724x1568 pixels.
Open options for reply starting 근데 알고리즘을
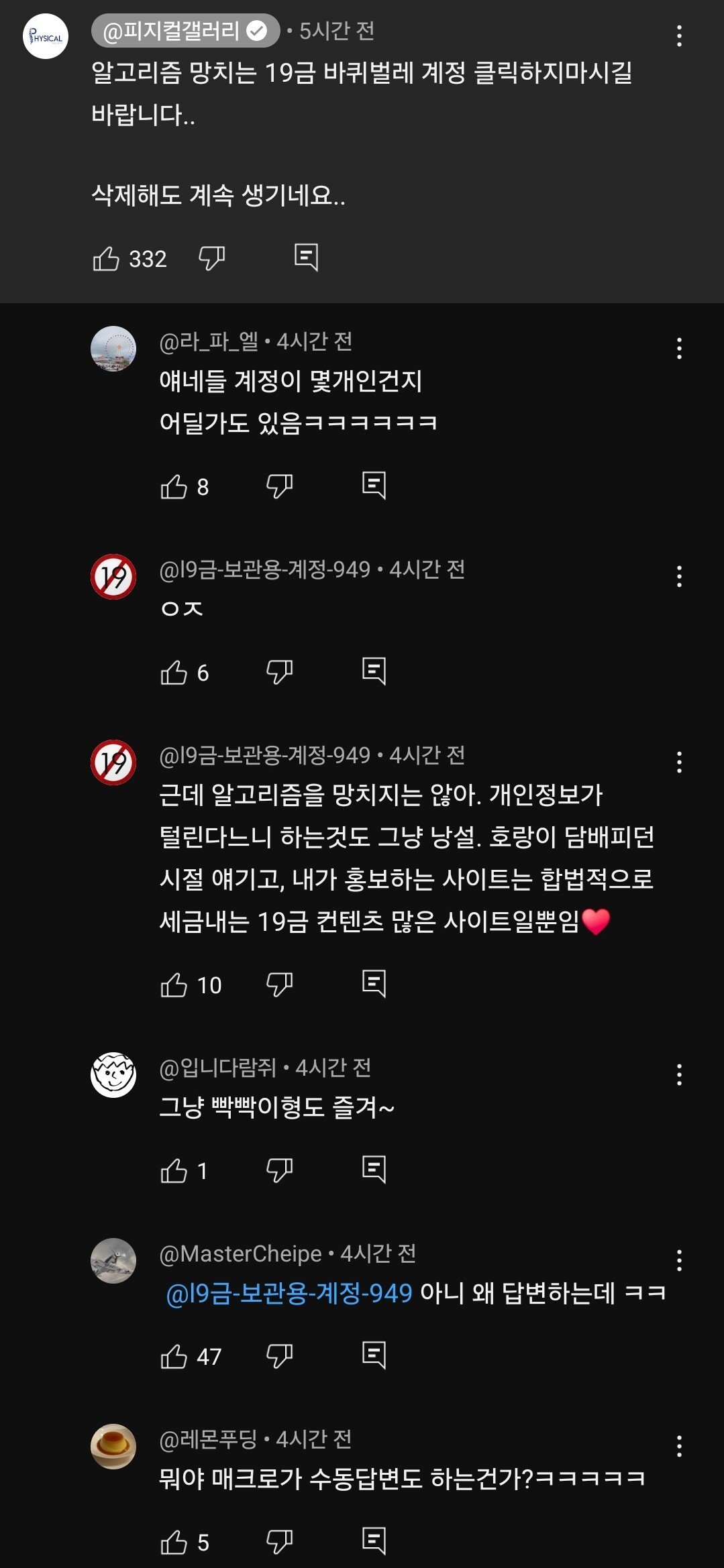(679, 762)
